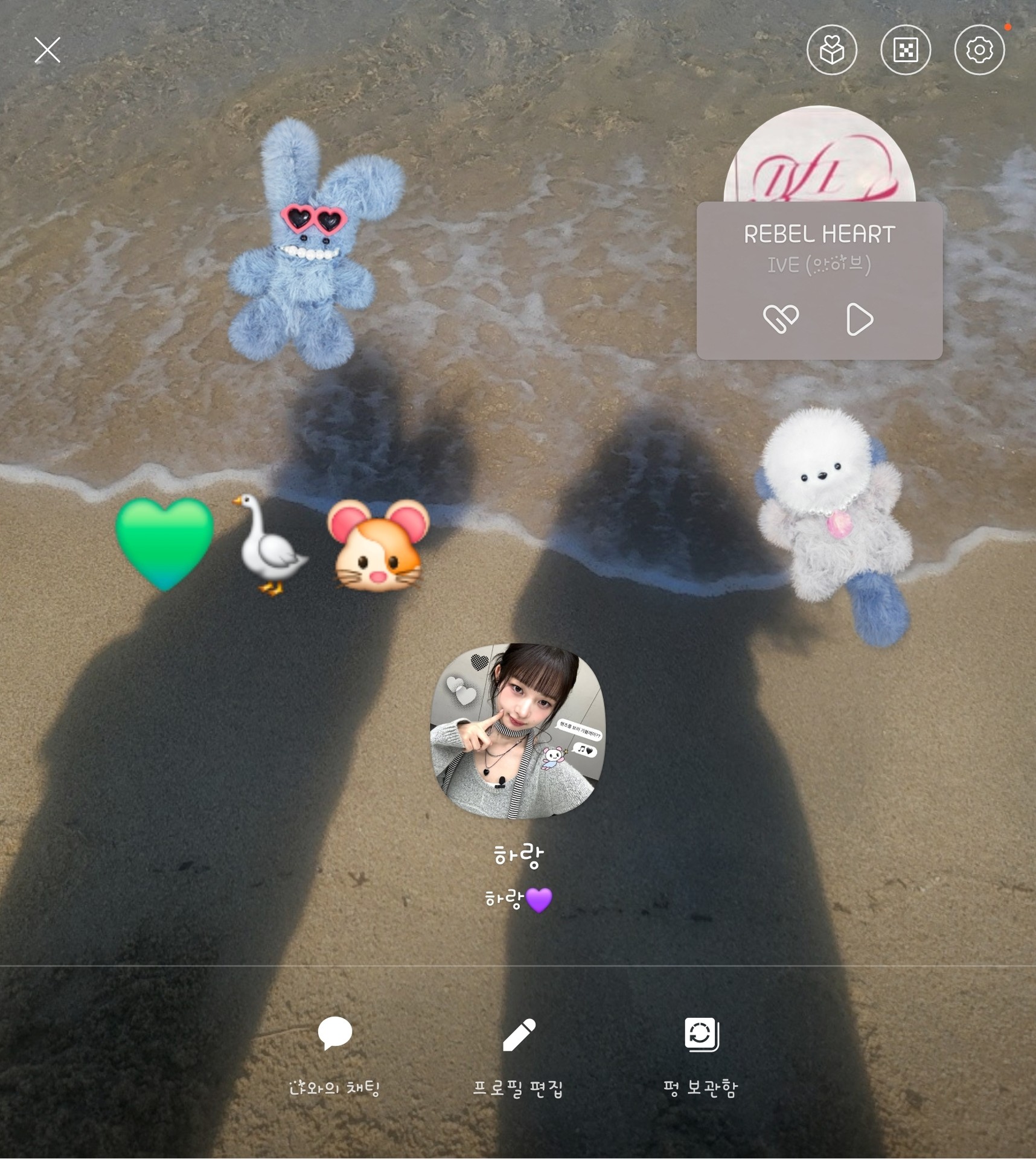This screenshot has height=1159, width=1036.
Task: Close the profile view
Action: point(47,50)
